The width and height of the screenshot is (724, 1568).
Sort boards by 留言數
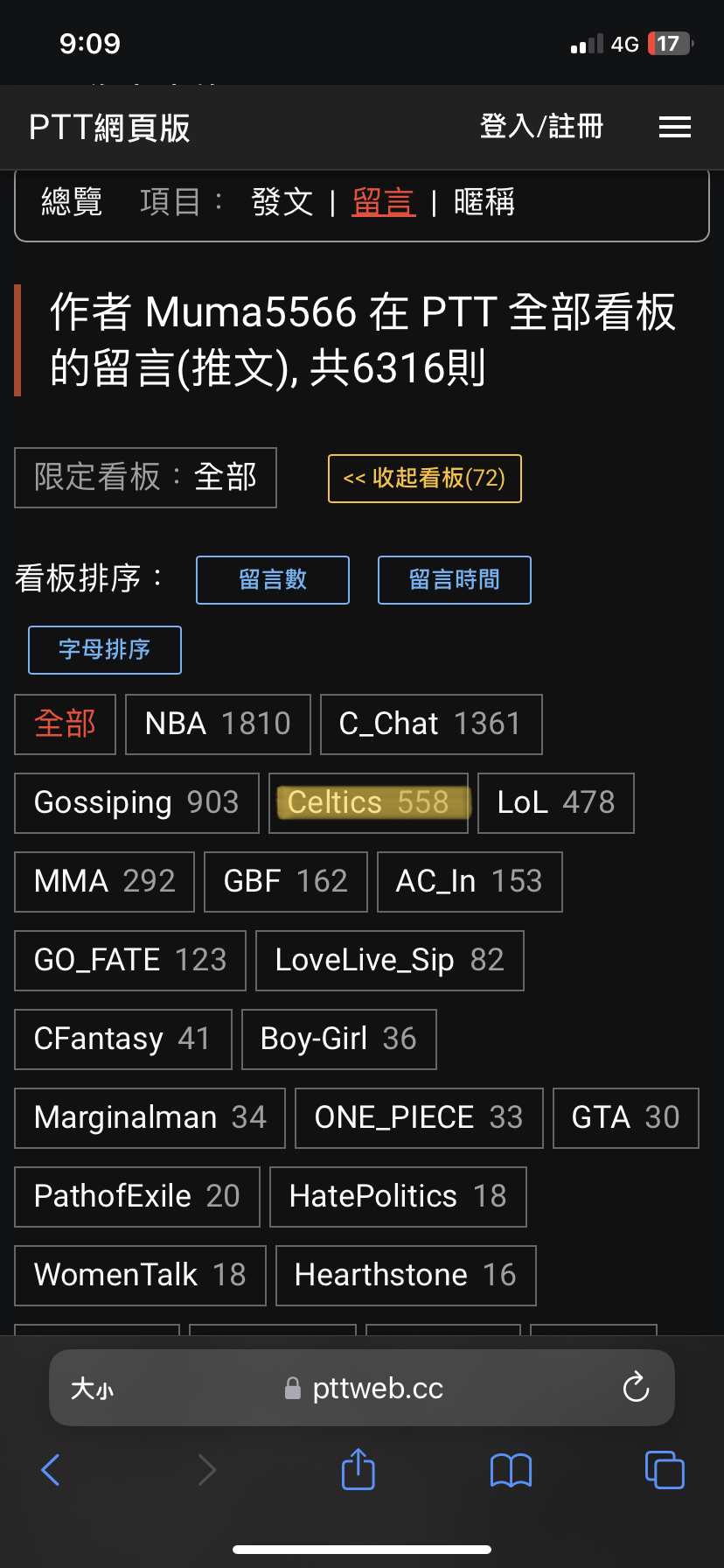click(x=273, y=580)
